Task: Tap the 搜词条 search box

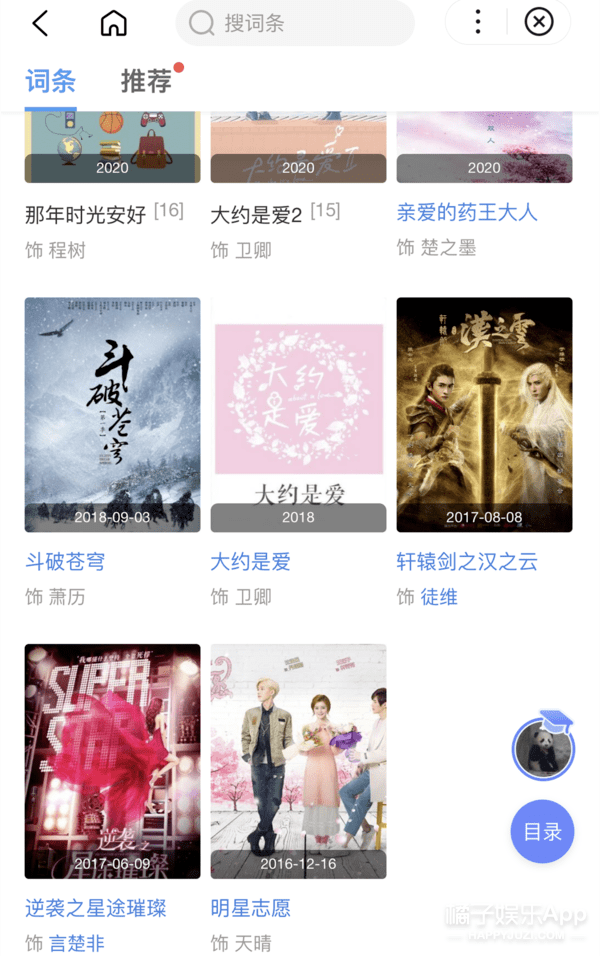Action: tap(295, 23)
